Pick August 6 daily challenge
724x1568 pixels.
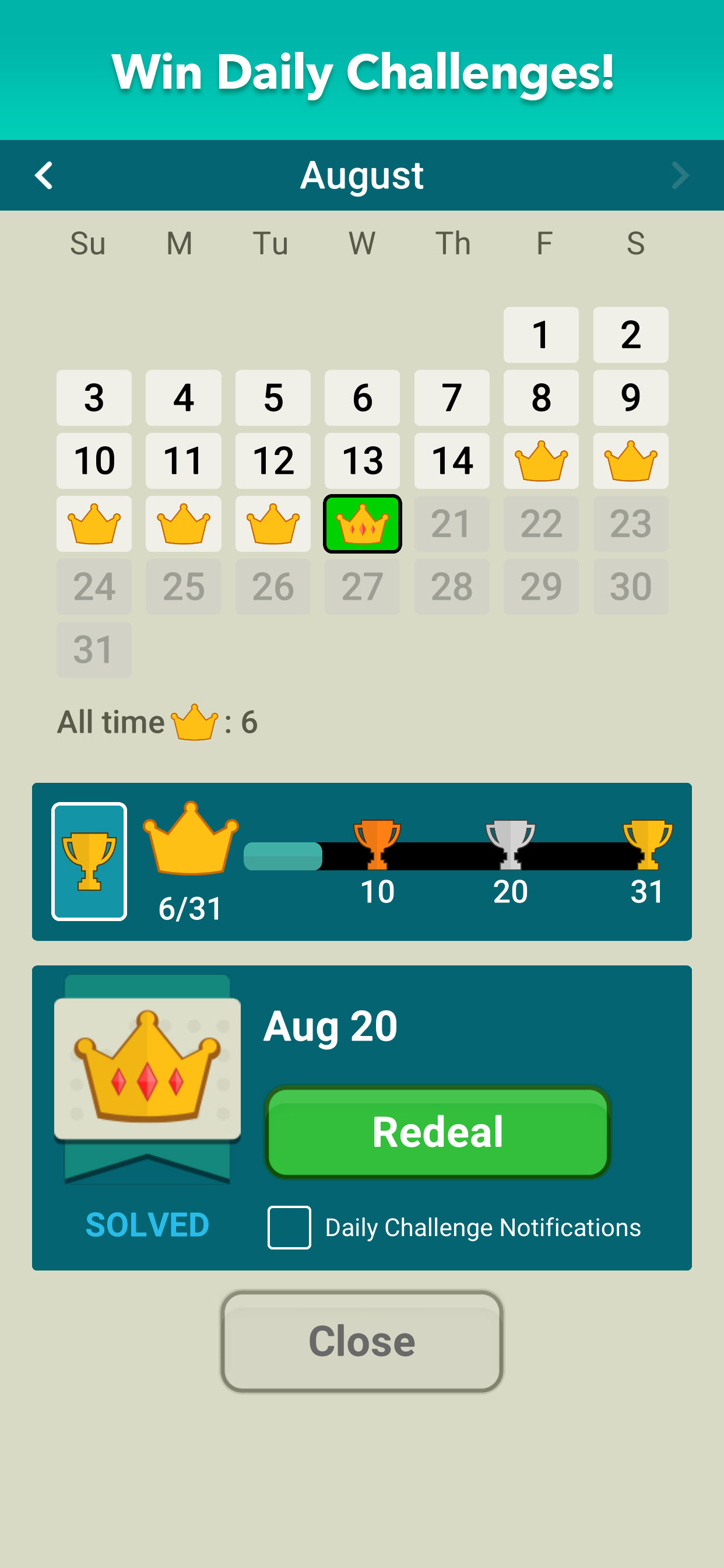click(362, 397)
